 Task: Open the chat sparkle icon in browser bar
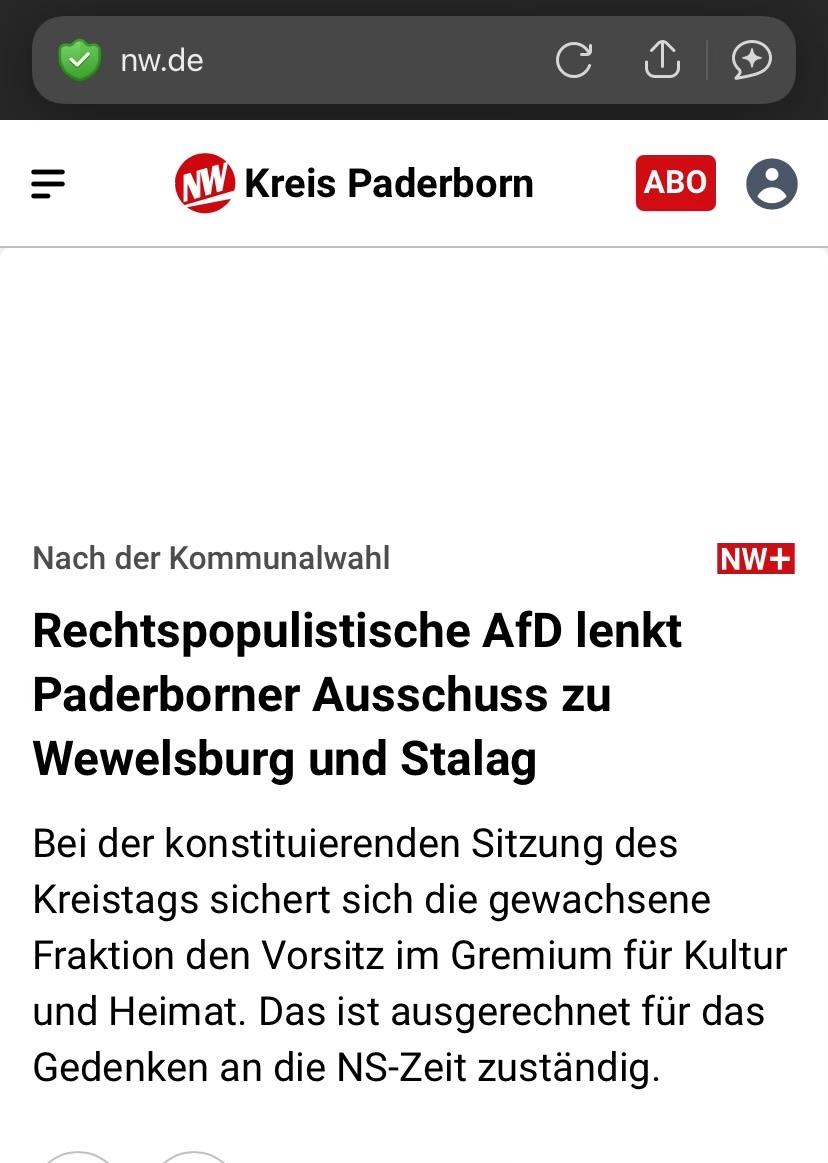(x=751, y=60)
